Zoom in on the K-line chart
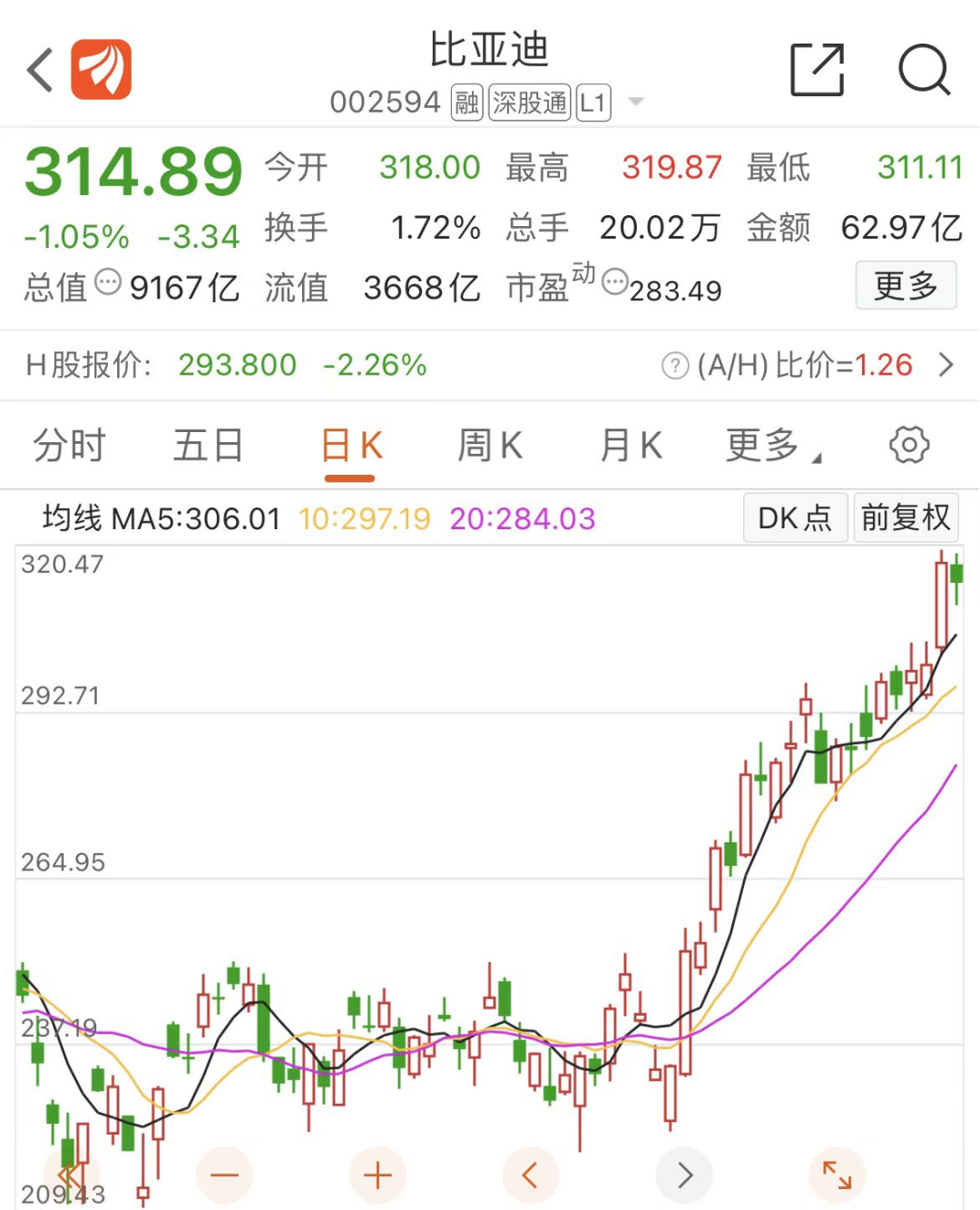The image size is (980, 1210). [377, 1174]
